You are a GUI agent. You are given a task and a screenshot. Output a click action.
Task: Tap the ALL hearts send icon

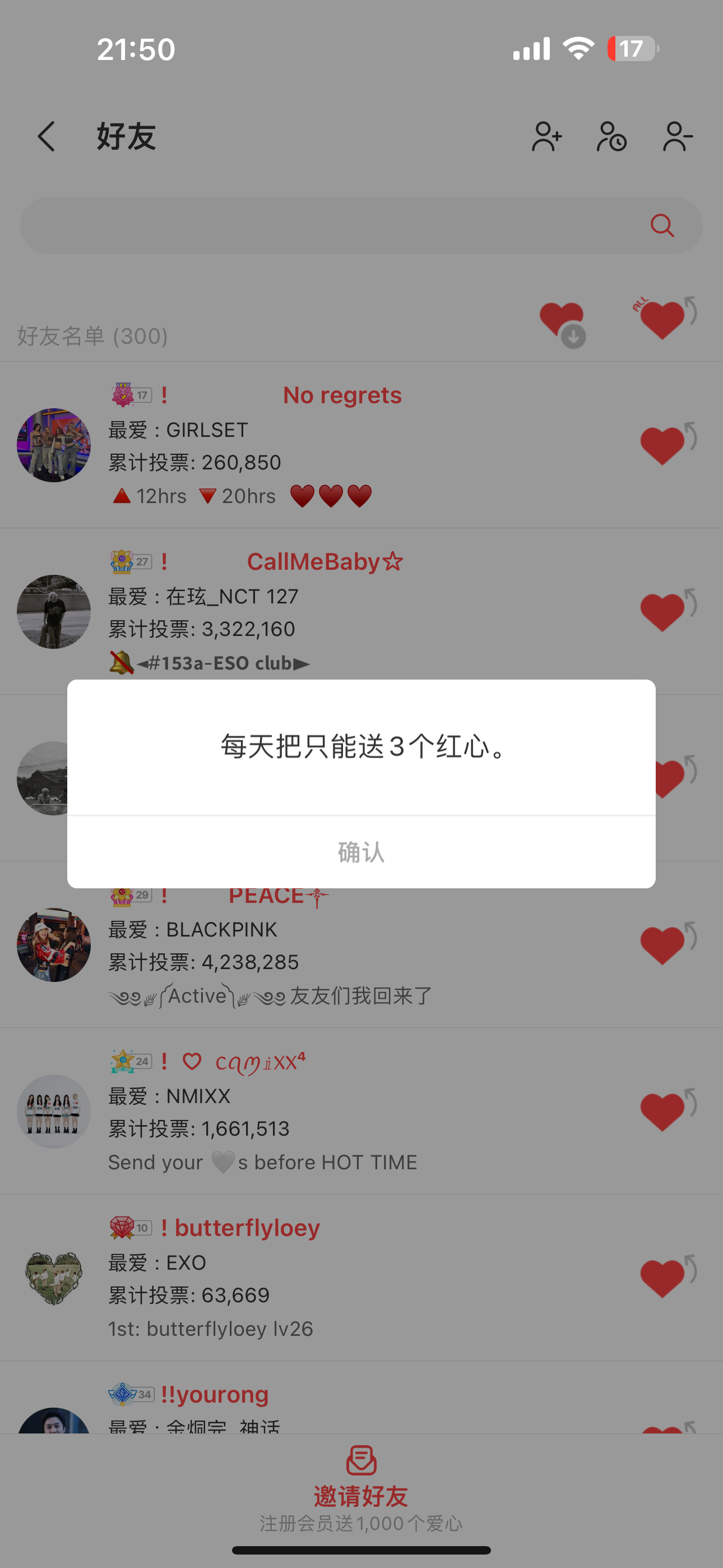pyautogui.click(x=662, y=319)
